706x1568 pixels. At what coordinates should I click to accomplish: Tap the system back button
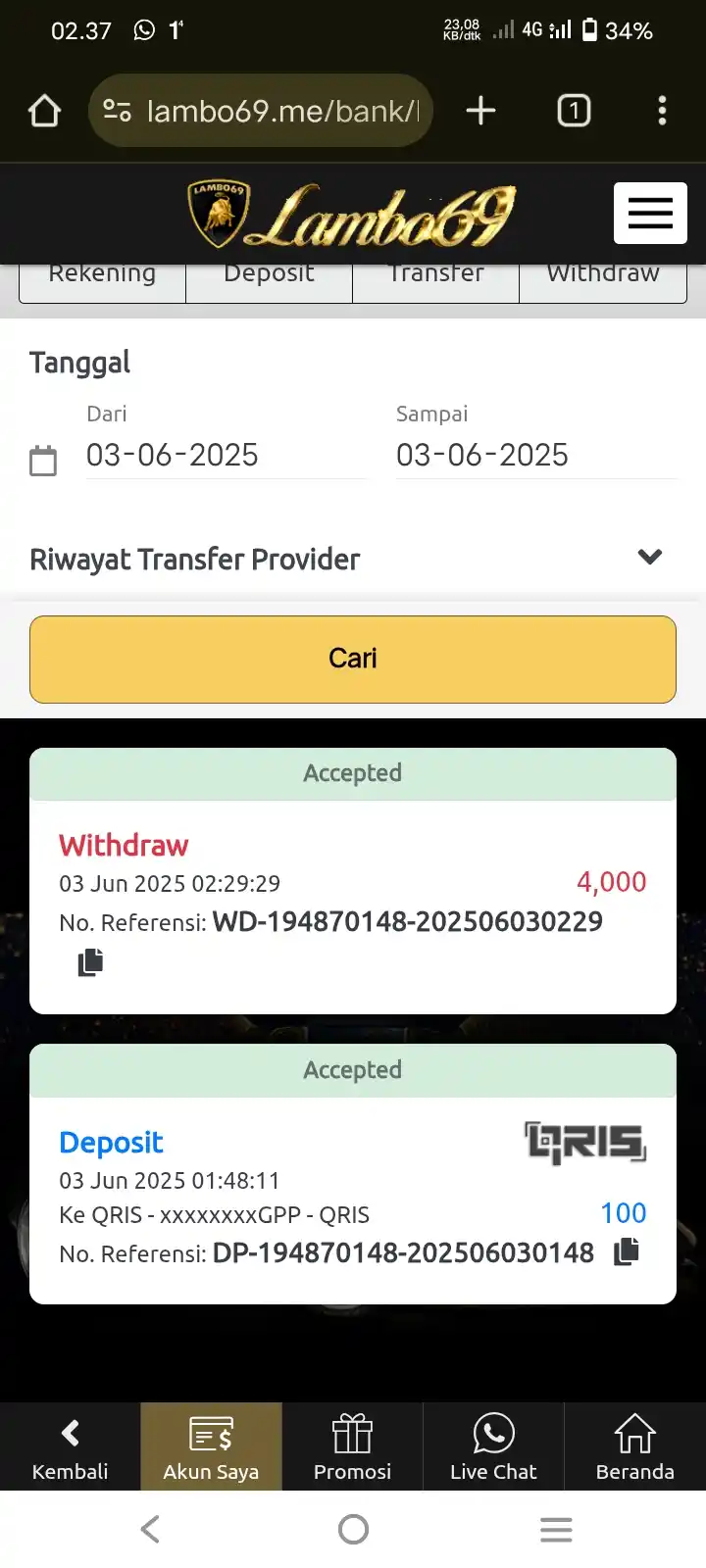coord(150,1529)
